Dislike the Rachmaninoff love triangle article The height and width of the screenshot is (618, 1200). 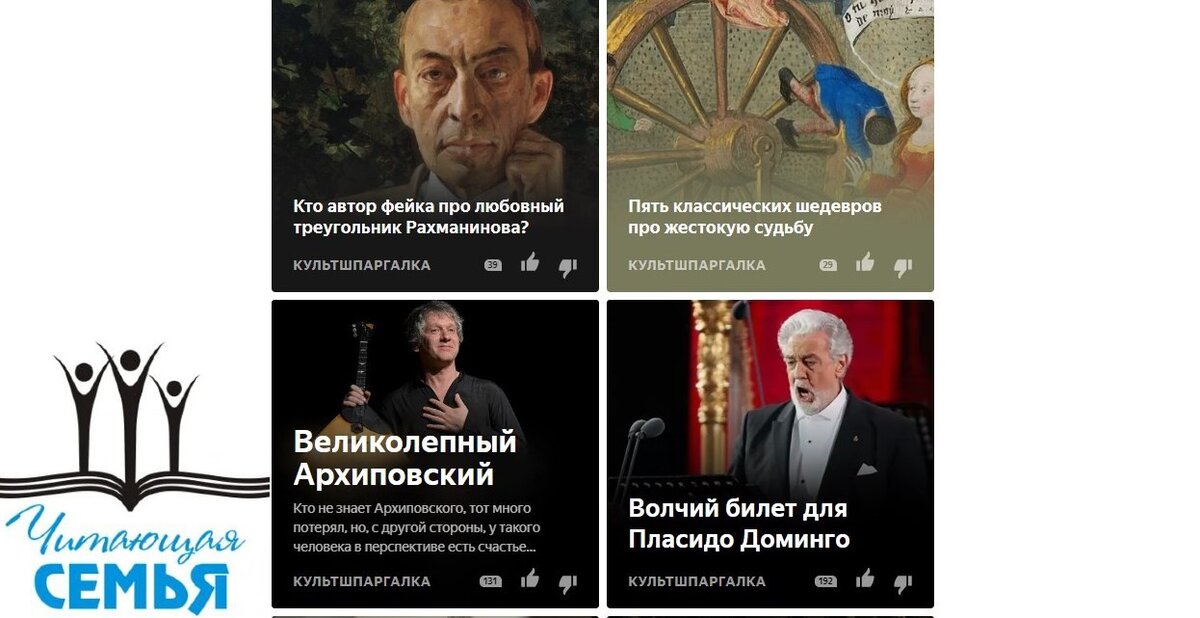click(x=567, y=267)
